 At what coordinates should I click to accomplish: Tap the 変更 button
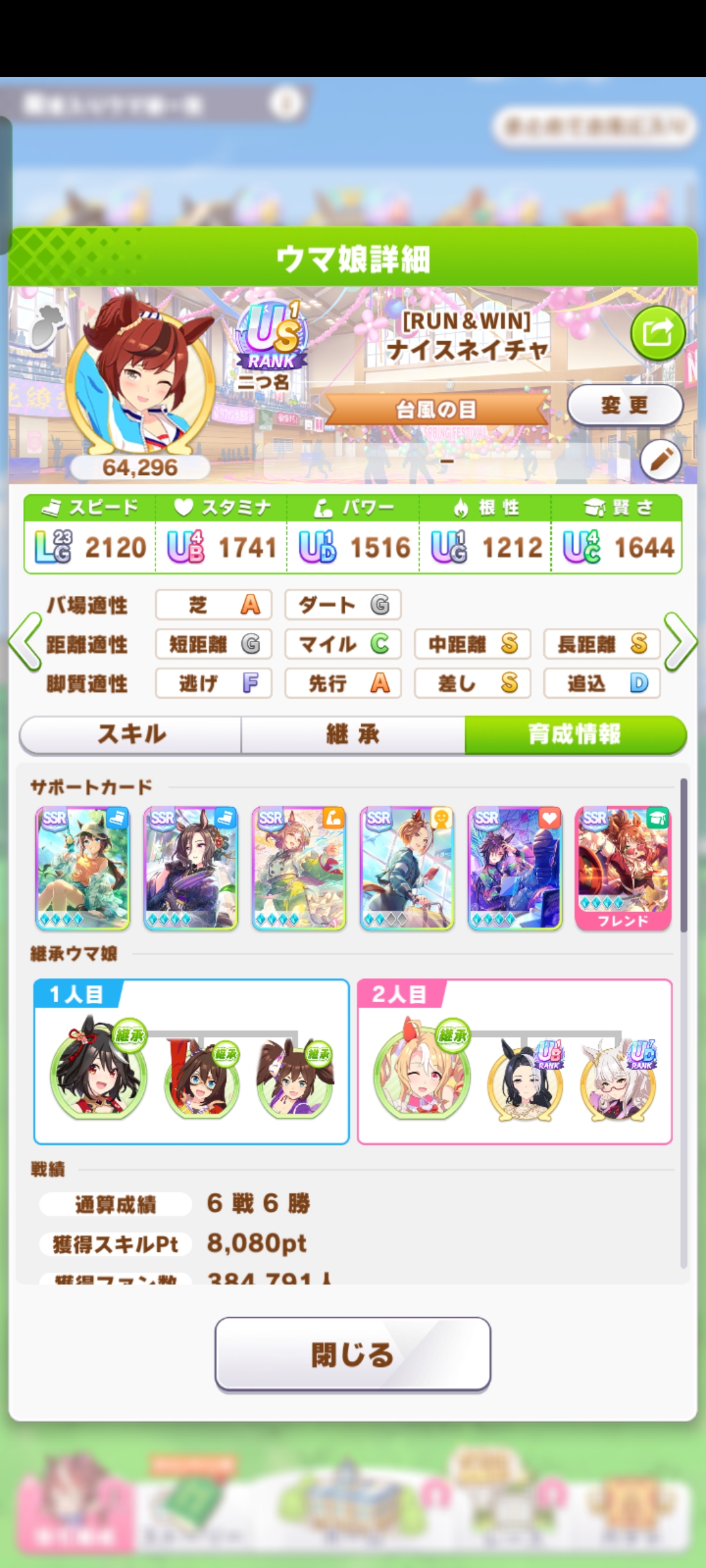tap(624, 405)
